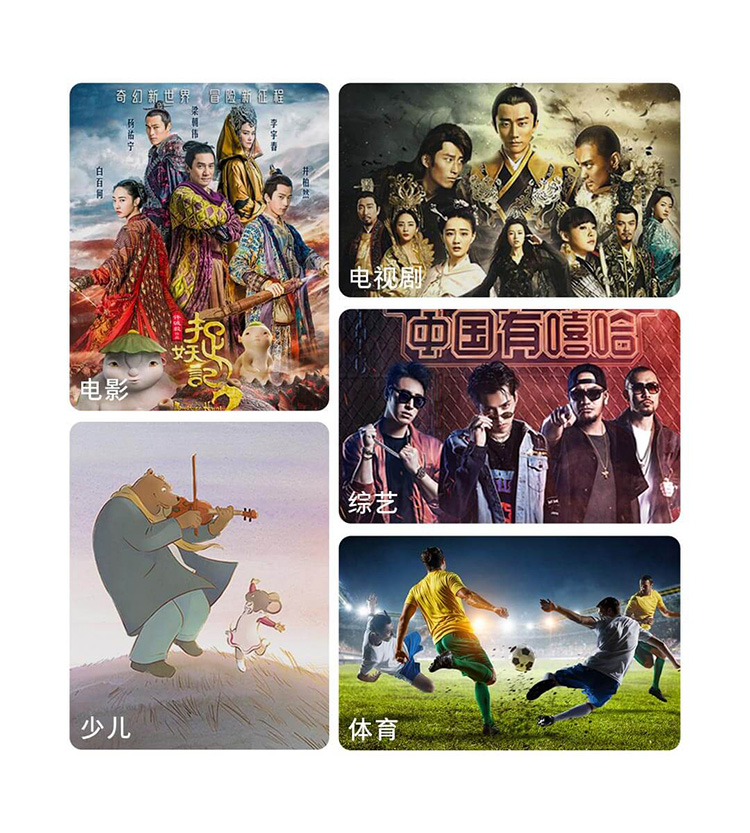The image size is (750, 833).
Task: View the 体育 sports category
Action: (x=509, y=642)
